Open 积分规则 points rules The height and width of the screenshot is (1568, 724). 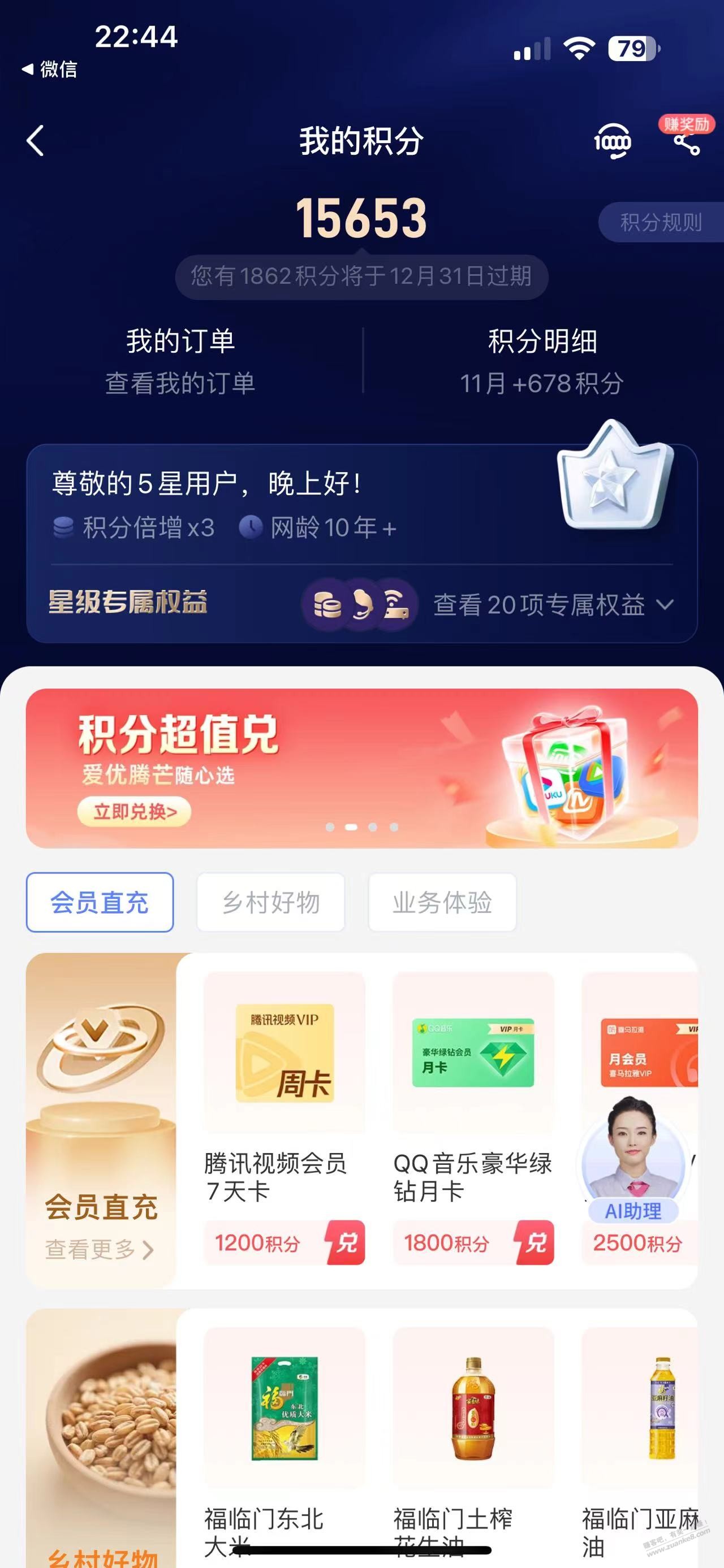point(661,222)
